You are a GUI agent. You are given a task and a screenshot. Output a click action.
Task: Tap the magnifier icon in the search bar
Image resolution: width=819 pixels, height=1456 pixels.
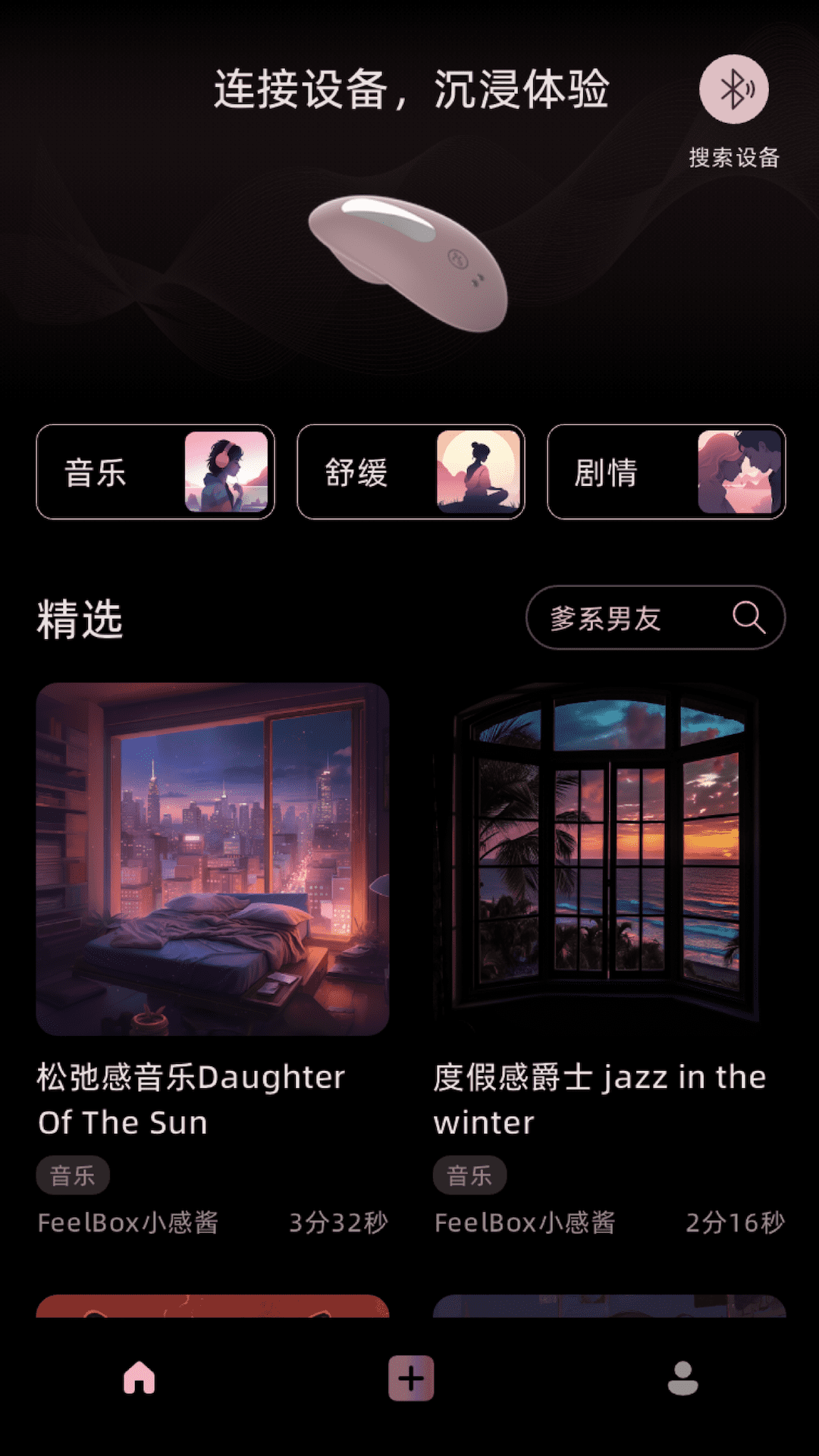click(749, 618)
